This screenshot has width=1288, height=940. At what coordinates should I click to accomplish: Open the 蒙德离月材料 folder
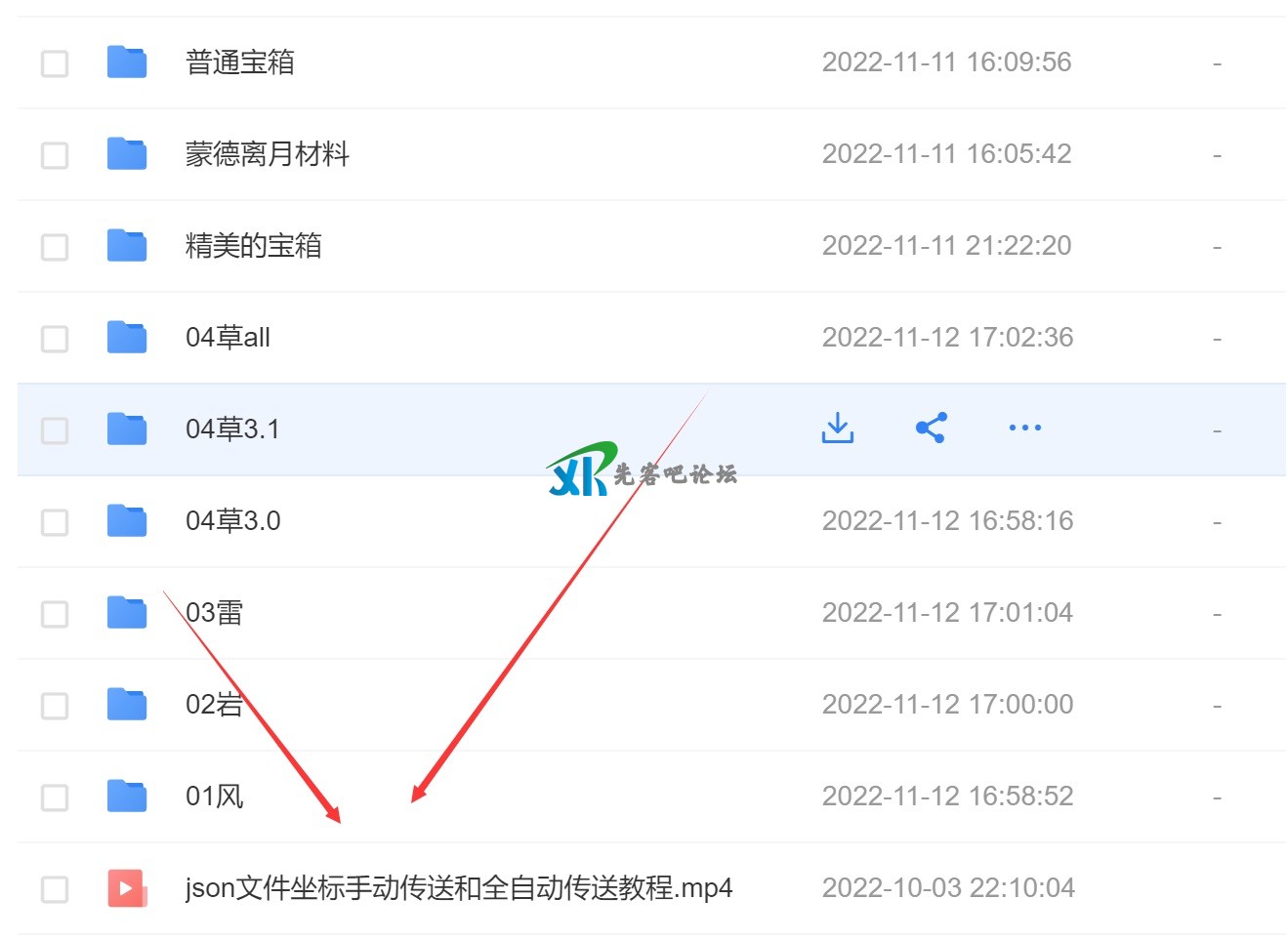[x=267, y=154]
